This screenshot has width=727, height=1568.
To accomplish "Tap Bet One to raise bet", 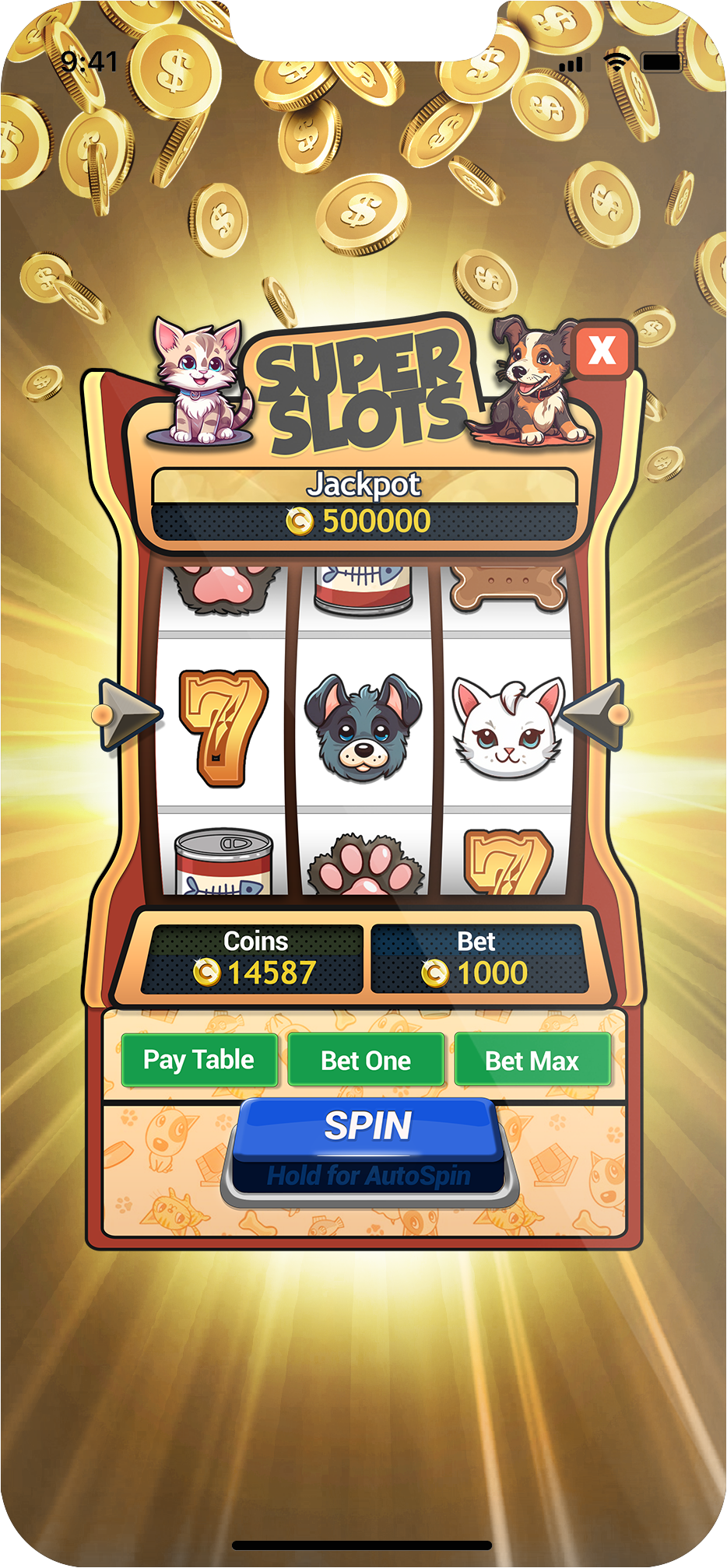I will point(366,1060).
